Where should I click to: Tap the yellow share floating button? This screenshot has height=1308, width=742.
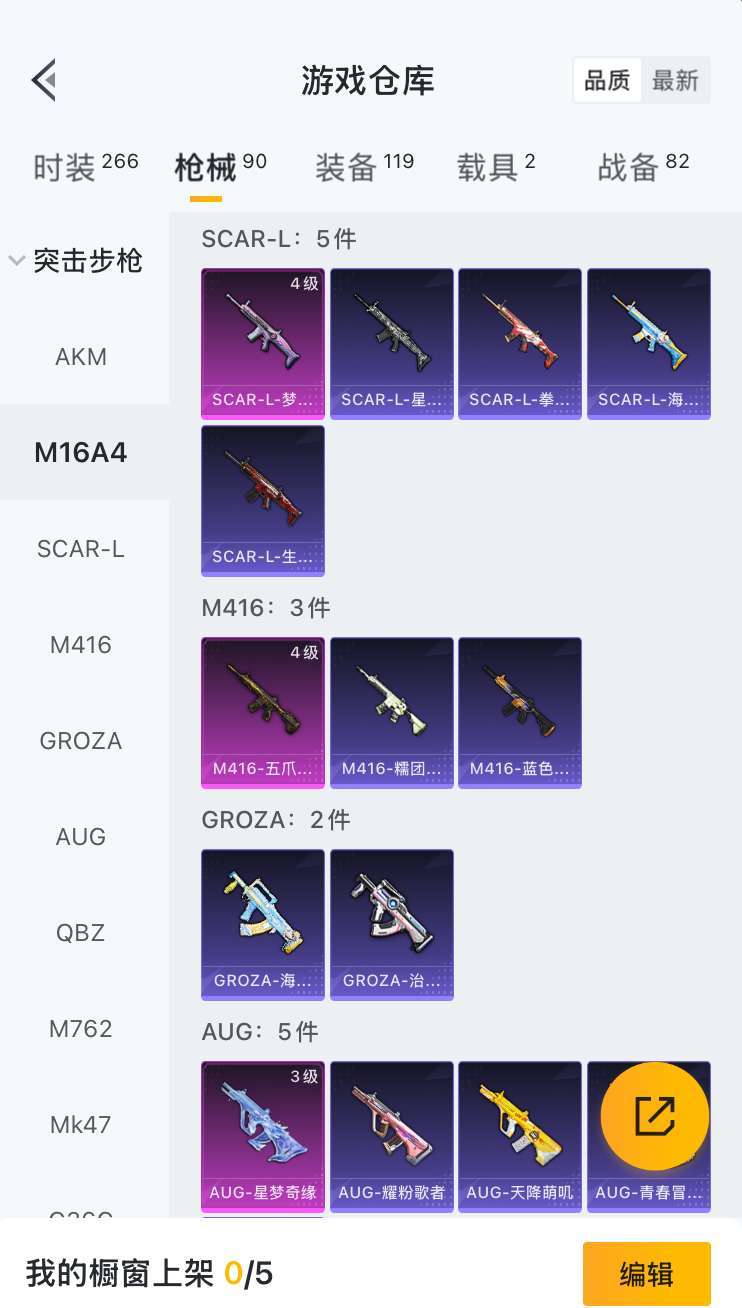click(x=655, y=1116)
